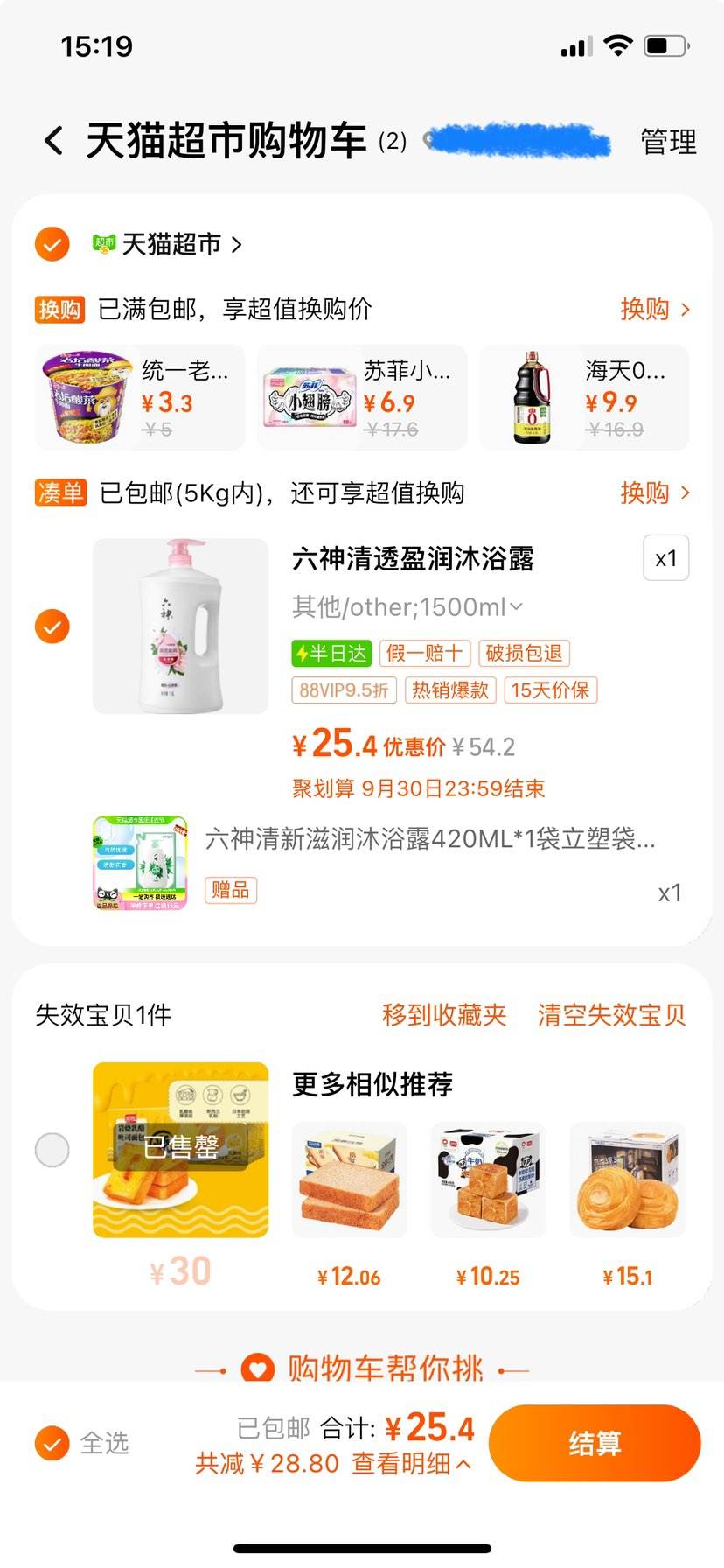Go back from Tmall supermarket cart
Viewport: 724px width, 1568px height.
click(x=54, y=141)
